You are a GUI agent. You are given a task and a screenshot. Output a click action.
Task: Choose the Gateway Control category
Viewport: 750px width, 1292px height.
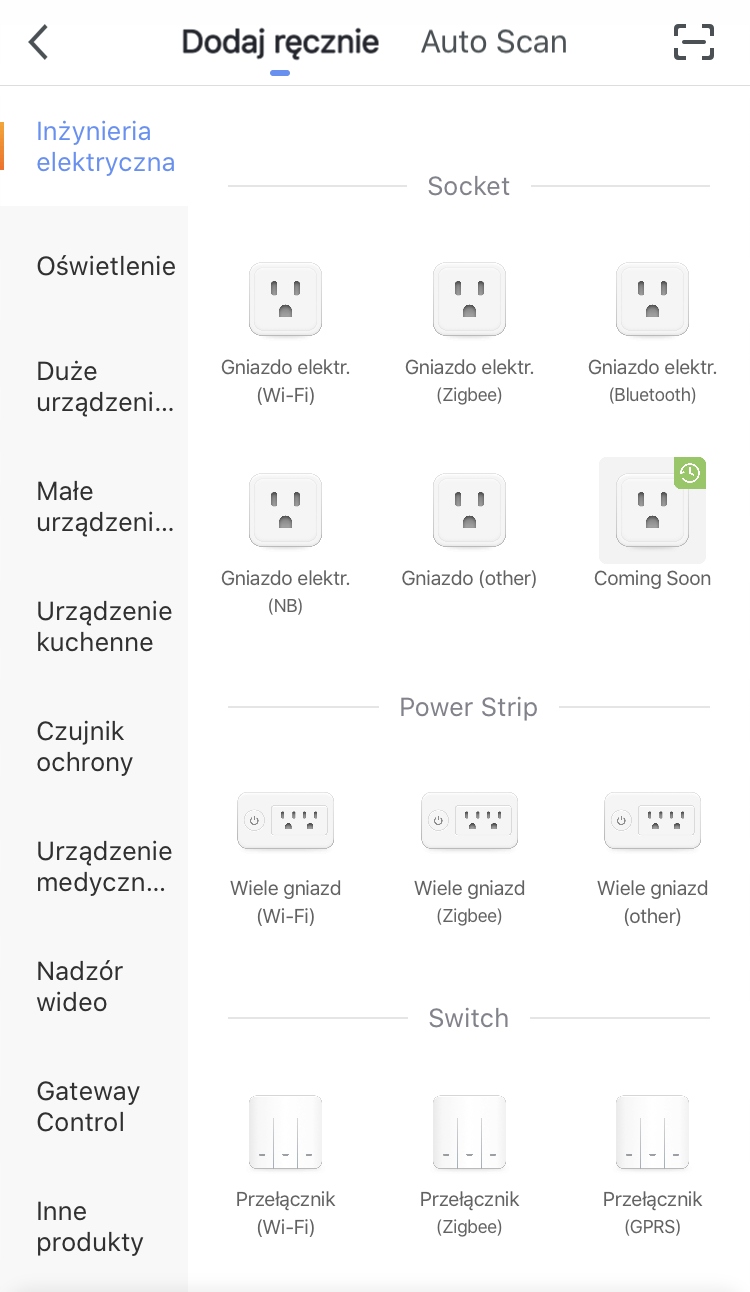(88, 1106)
